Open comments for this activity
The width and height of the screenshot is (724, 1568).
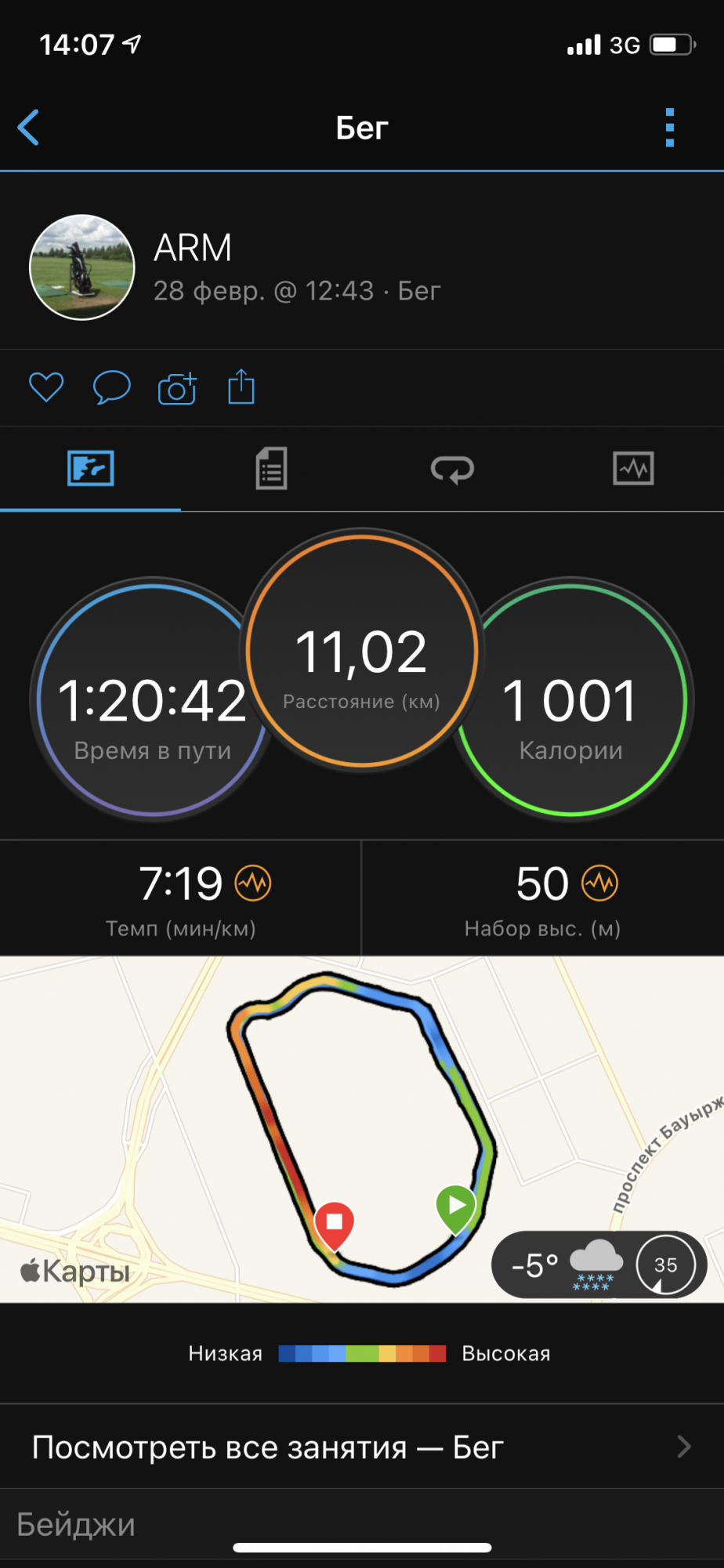coord(111,387)
